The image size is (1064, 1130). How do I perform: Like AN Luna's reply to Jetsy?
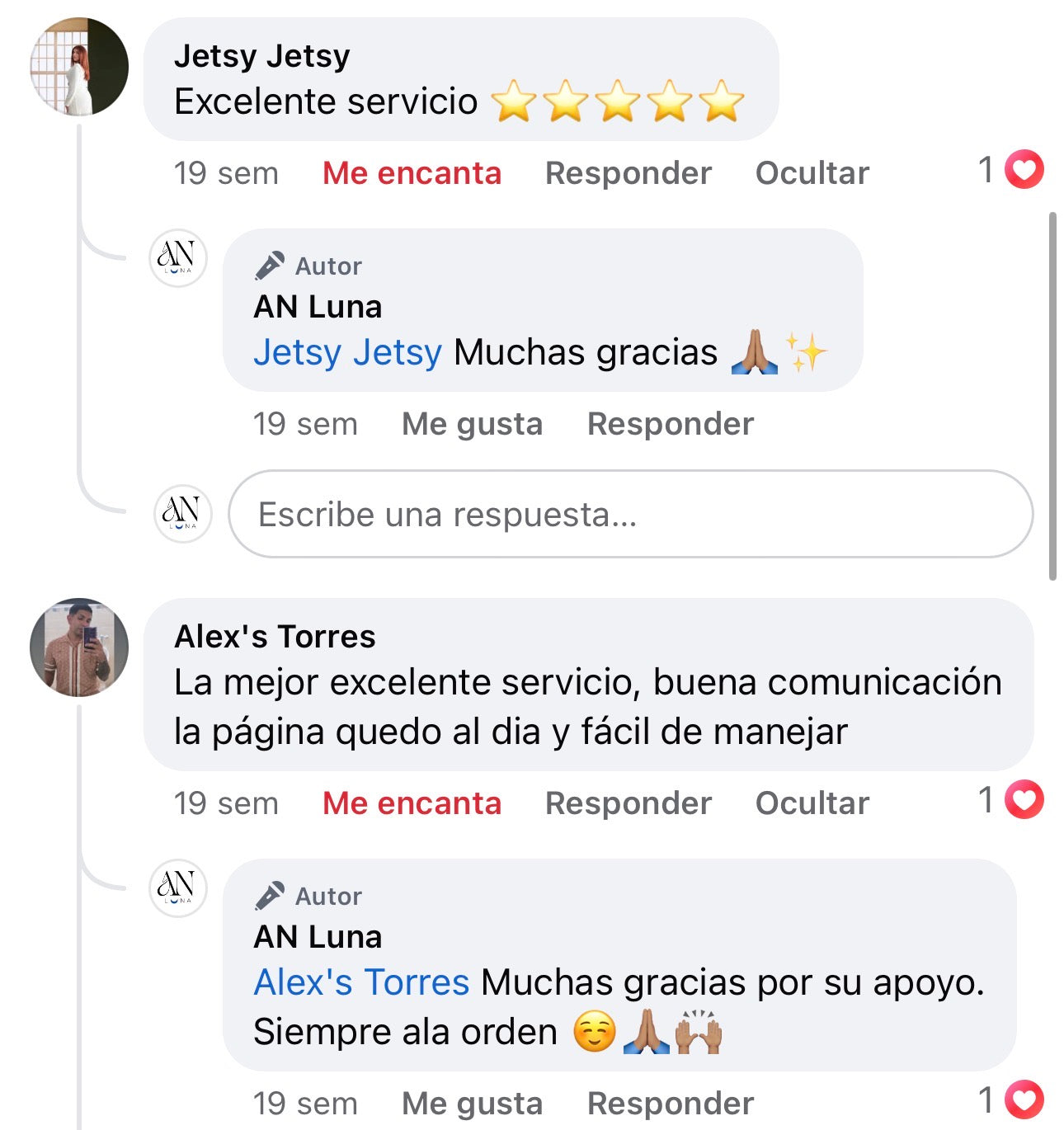pyautogui.click(x=472, y=424)
